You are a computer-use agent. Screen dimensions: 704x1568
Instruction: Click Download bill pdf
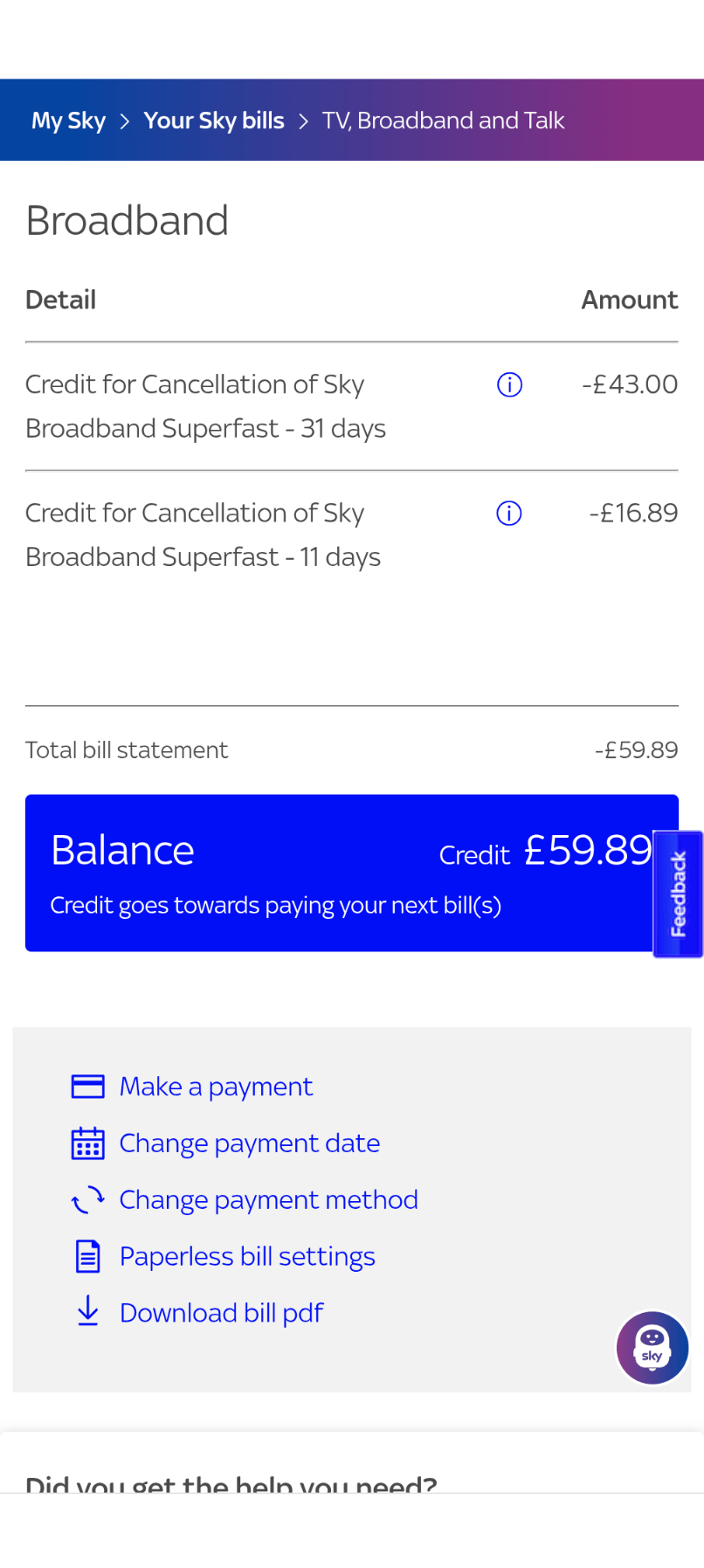221,1312
